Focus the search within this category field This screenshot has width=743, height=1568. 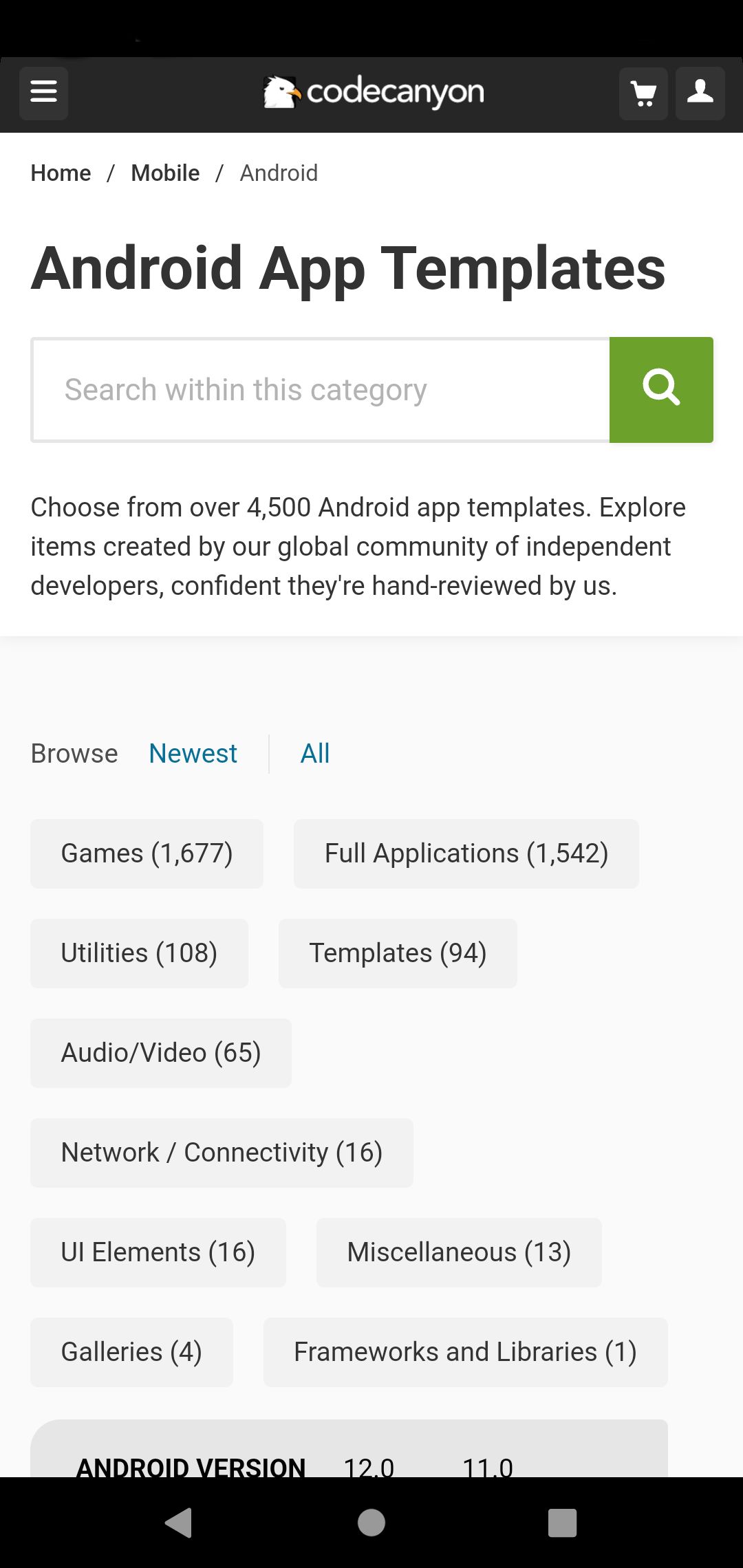click(321, 390)
